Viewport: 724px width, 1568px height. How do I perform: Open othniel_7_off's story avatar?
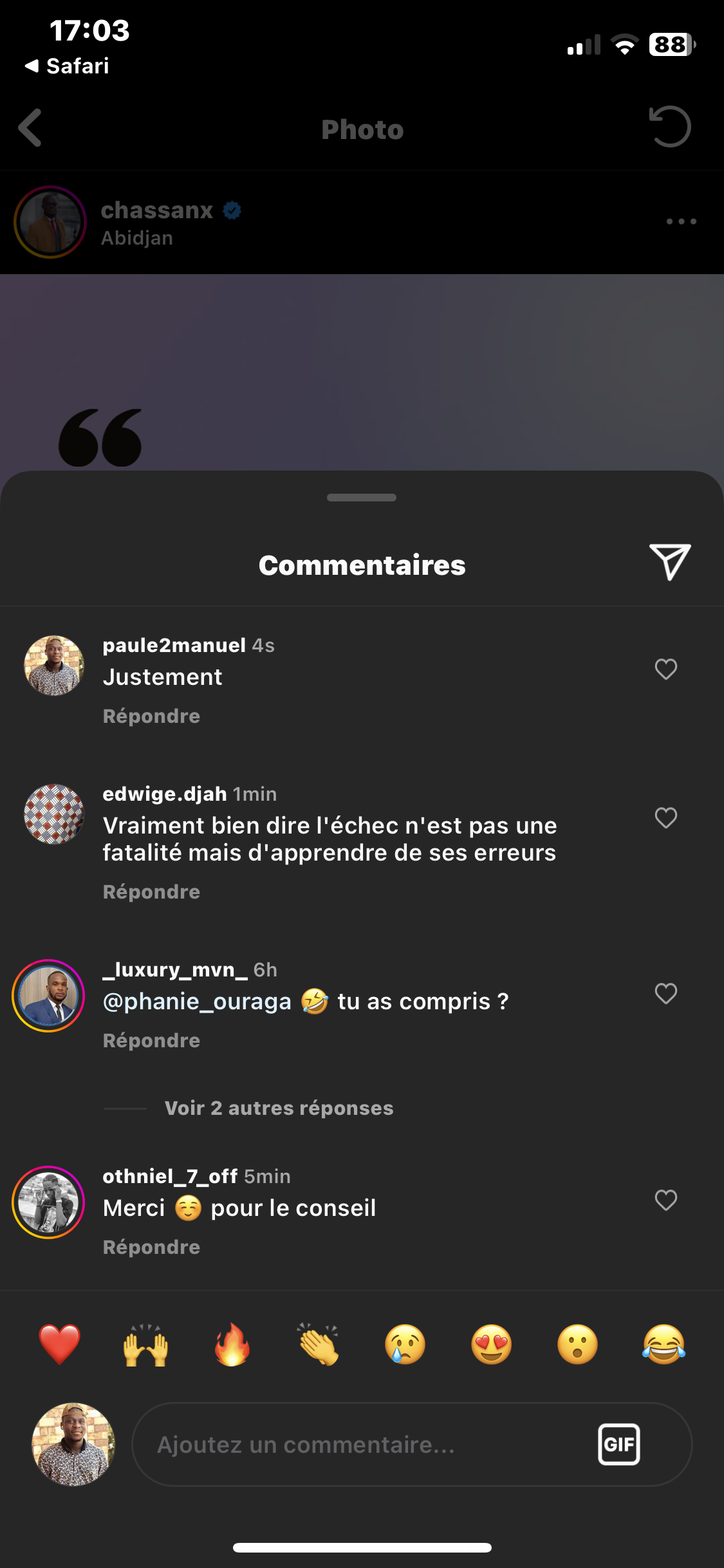(49, 1202)
